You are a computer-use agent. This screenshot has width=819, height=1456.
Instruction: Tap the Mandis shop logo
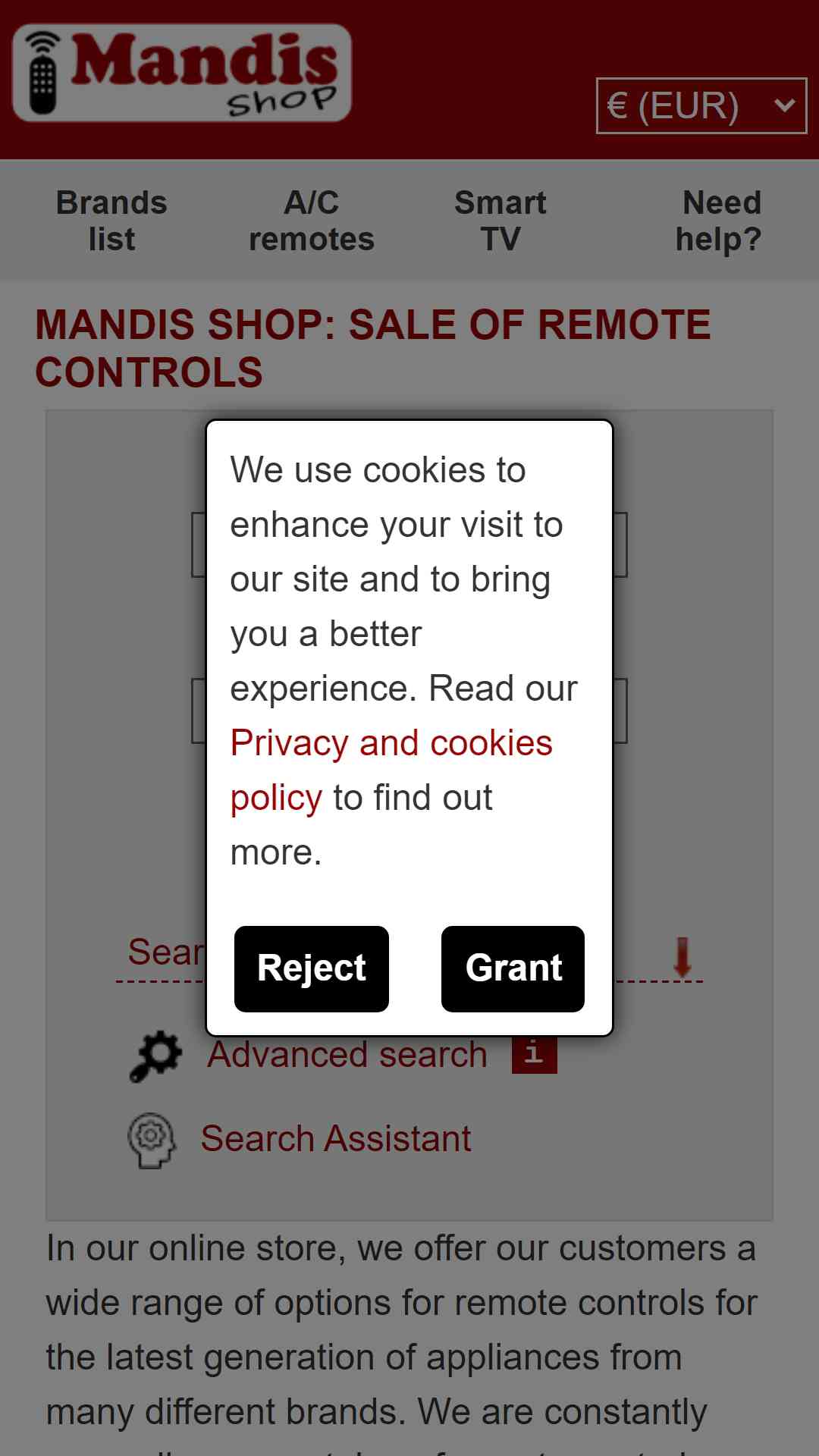[182, 73]
